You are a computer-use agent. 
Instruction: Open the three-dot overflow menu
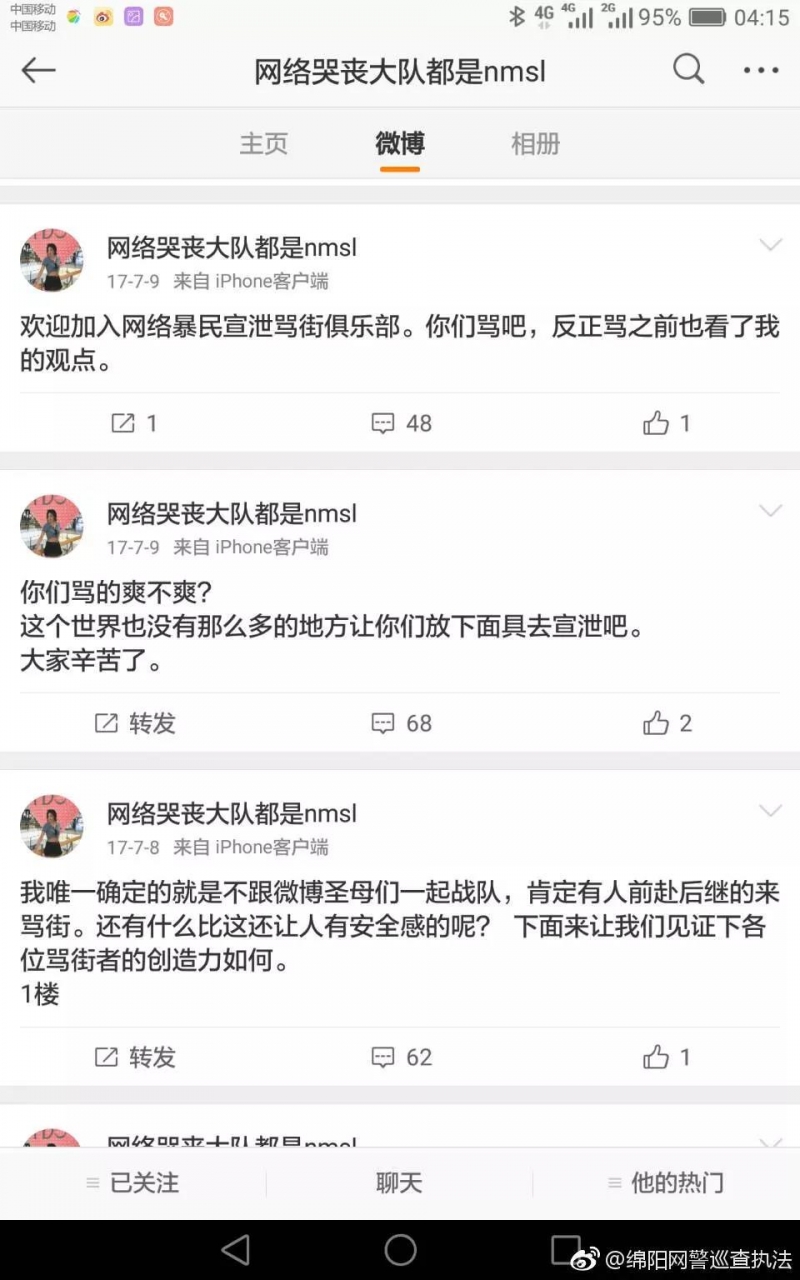(x=761, y=70)
